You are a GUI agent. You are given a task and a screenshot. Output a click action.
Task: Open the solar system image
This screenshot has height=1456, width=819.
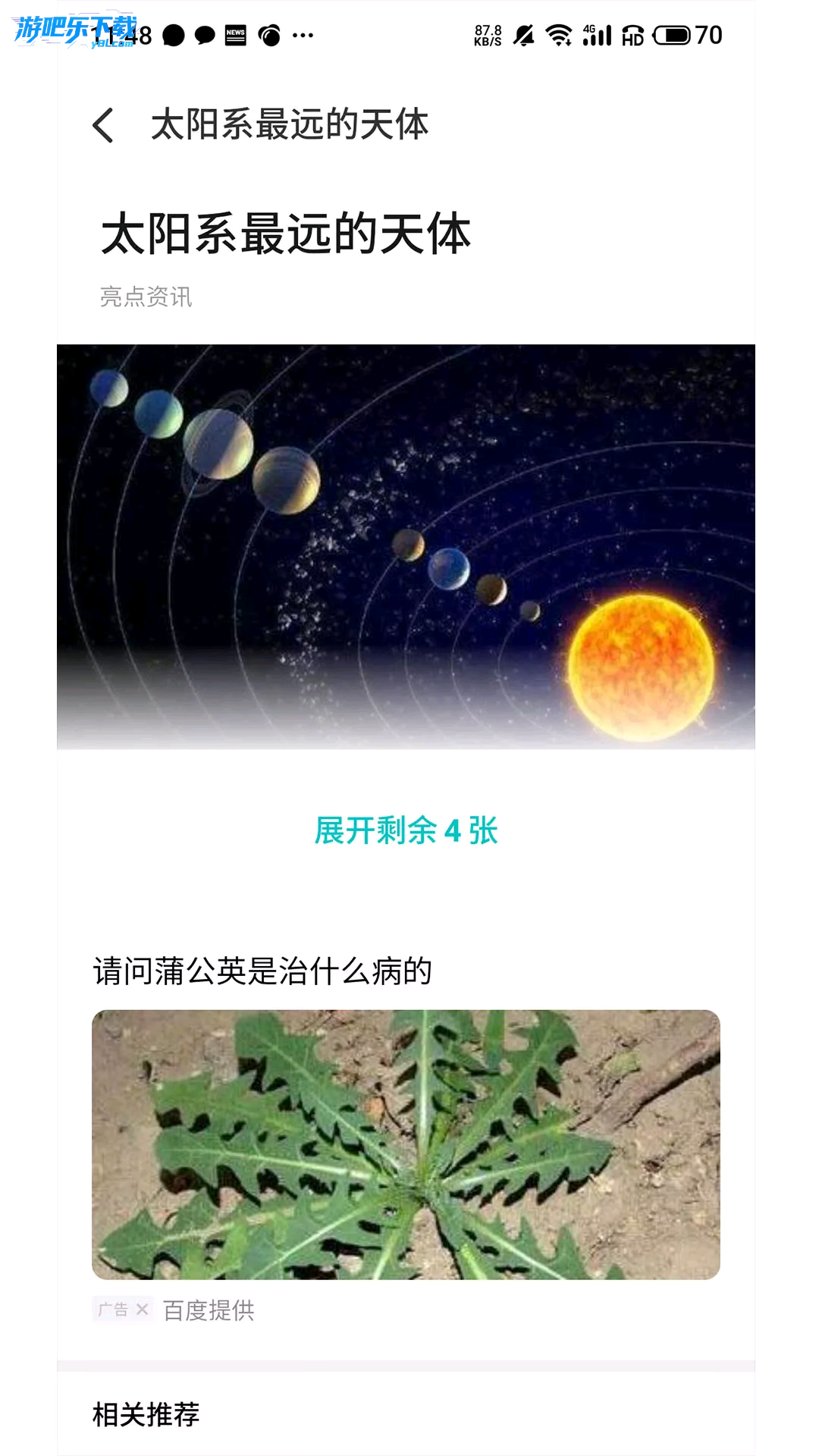pyautogui.click(x=406, y=546)
